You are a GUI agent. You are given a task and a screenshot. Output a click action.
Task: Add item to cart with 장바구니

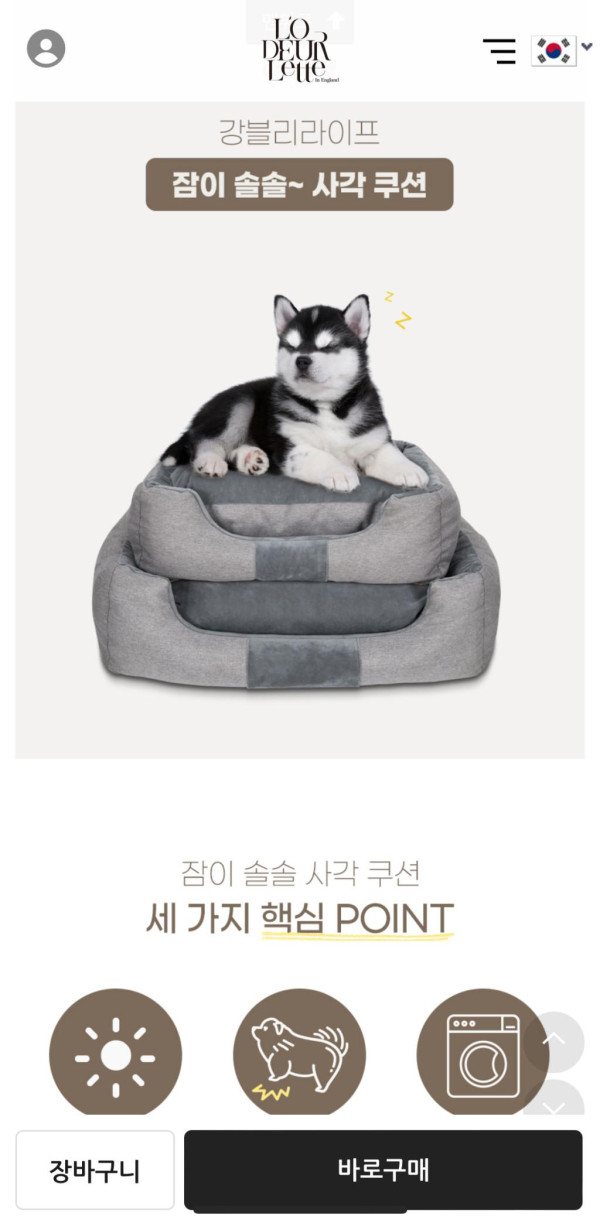[x=95, y=1170]
